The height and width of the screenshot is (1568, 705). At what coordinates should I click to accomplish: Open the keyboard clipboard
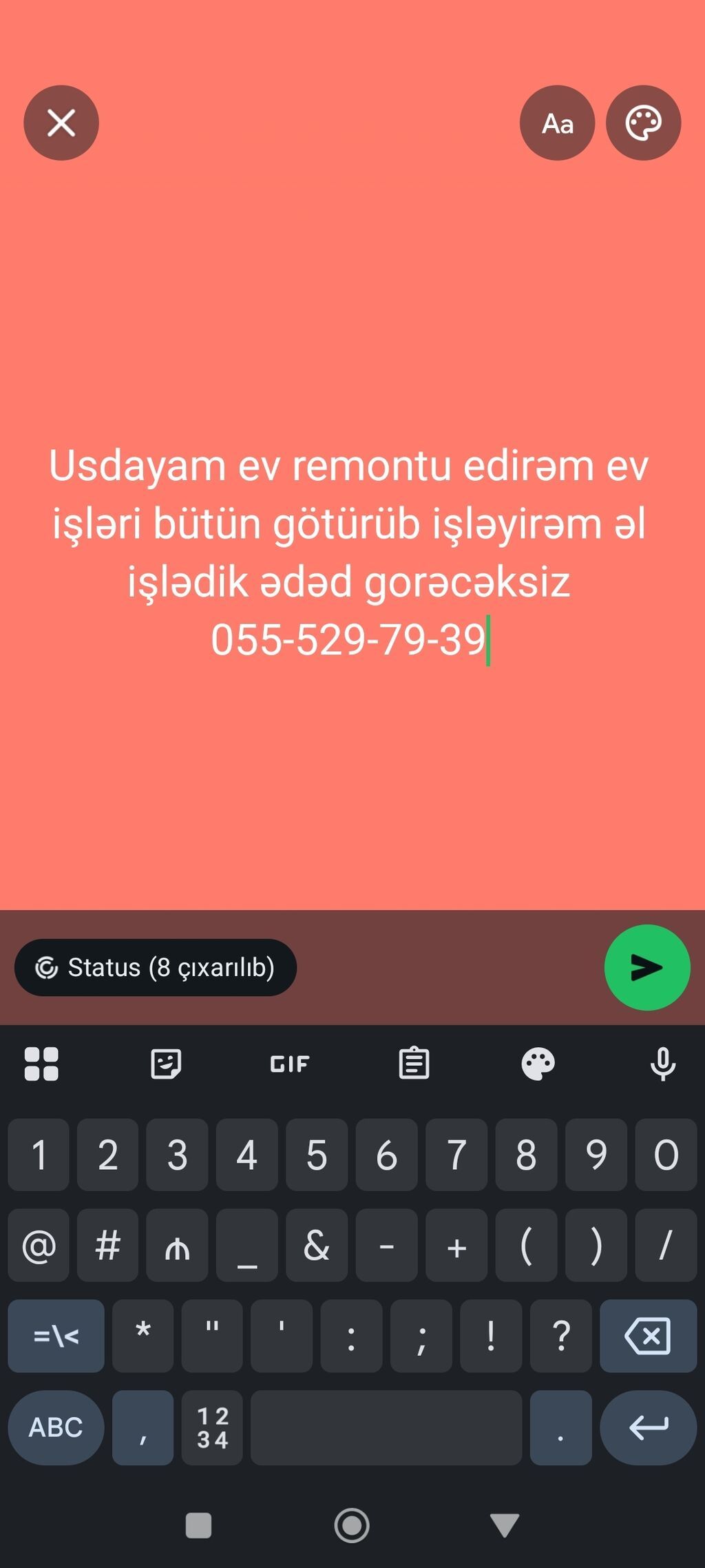414,1064
